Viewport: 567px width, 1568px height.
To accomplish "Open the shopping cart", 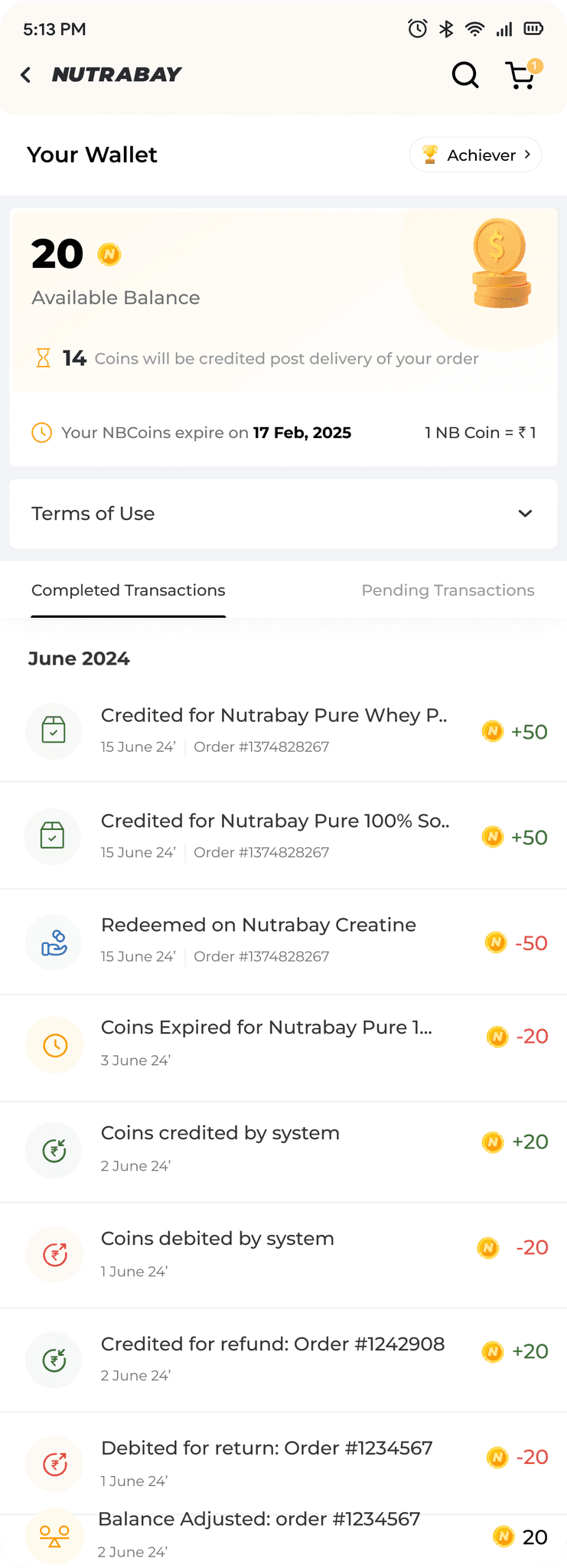I will click(523, 74).
